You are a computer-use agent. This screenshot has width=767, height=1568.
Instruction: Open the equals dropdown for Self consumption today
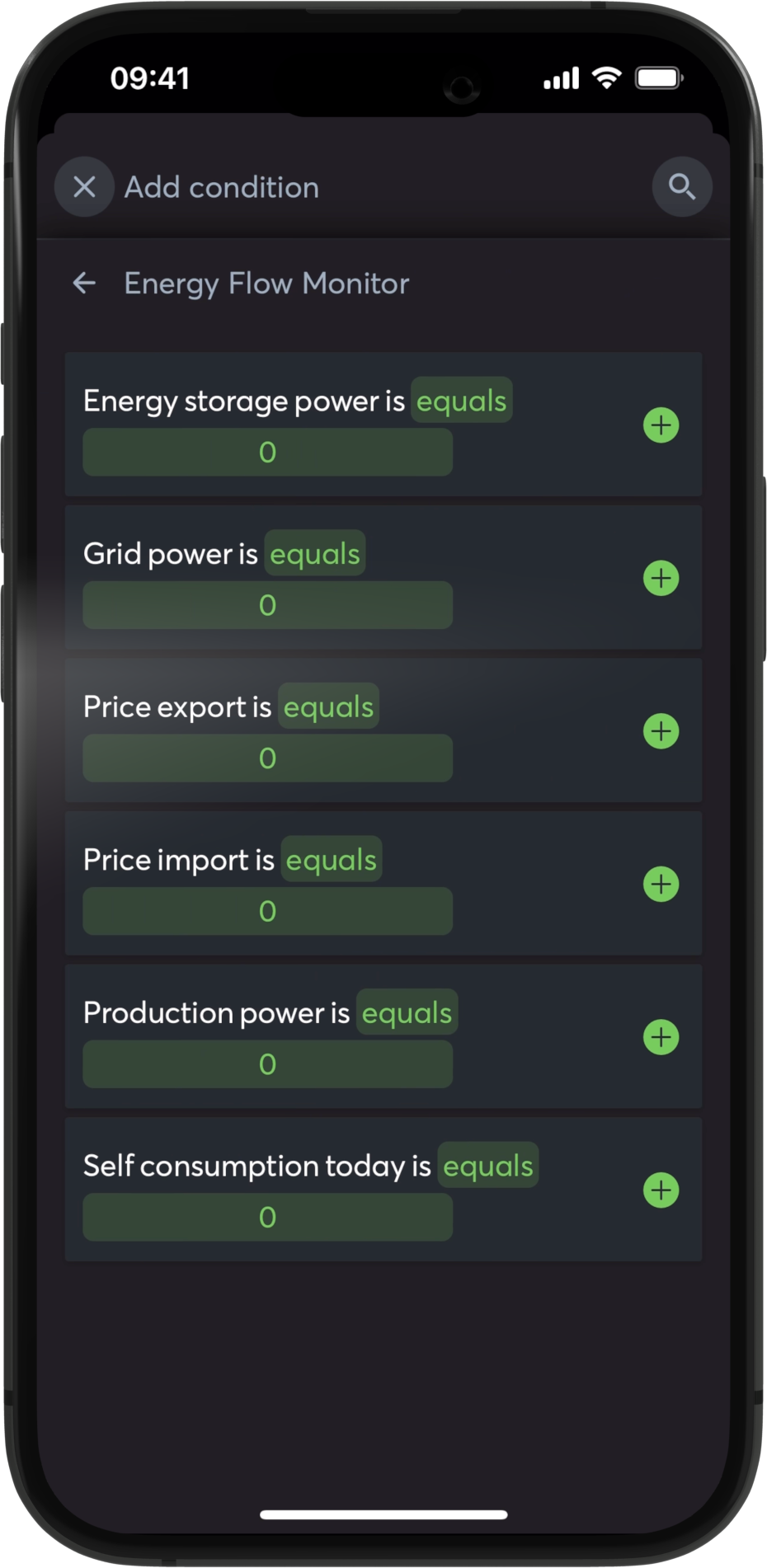(487, 1165)
